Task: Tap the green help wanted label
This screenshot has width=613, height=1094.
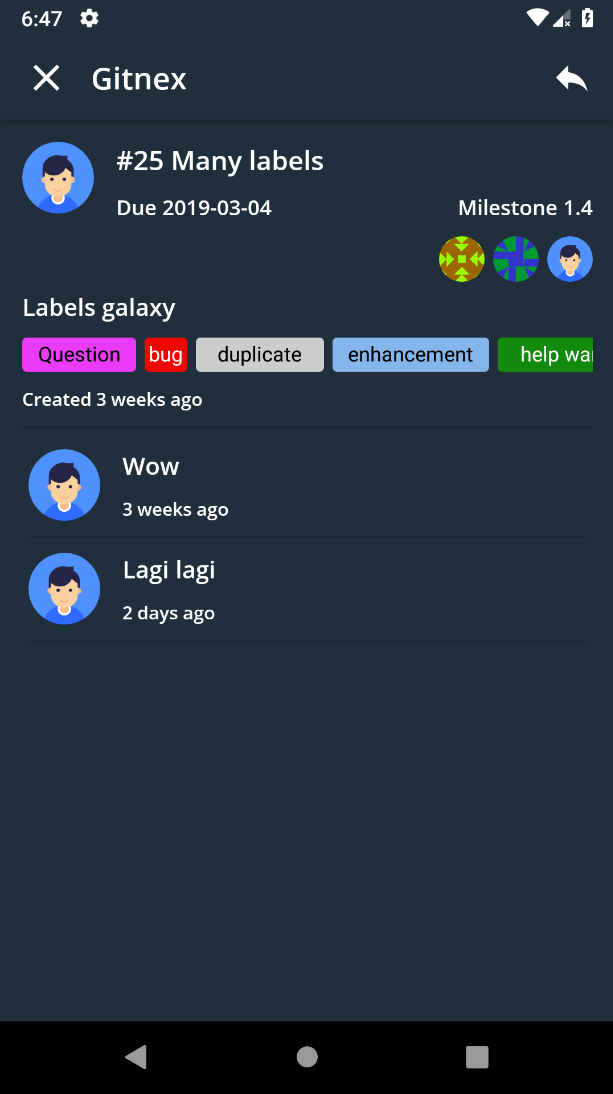Action: 546,355
